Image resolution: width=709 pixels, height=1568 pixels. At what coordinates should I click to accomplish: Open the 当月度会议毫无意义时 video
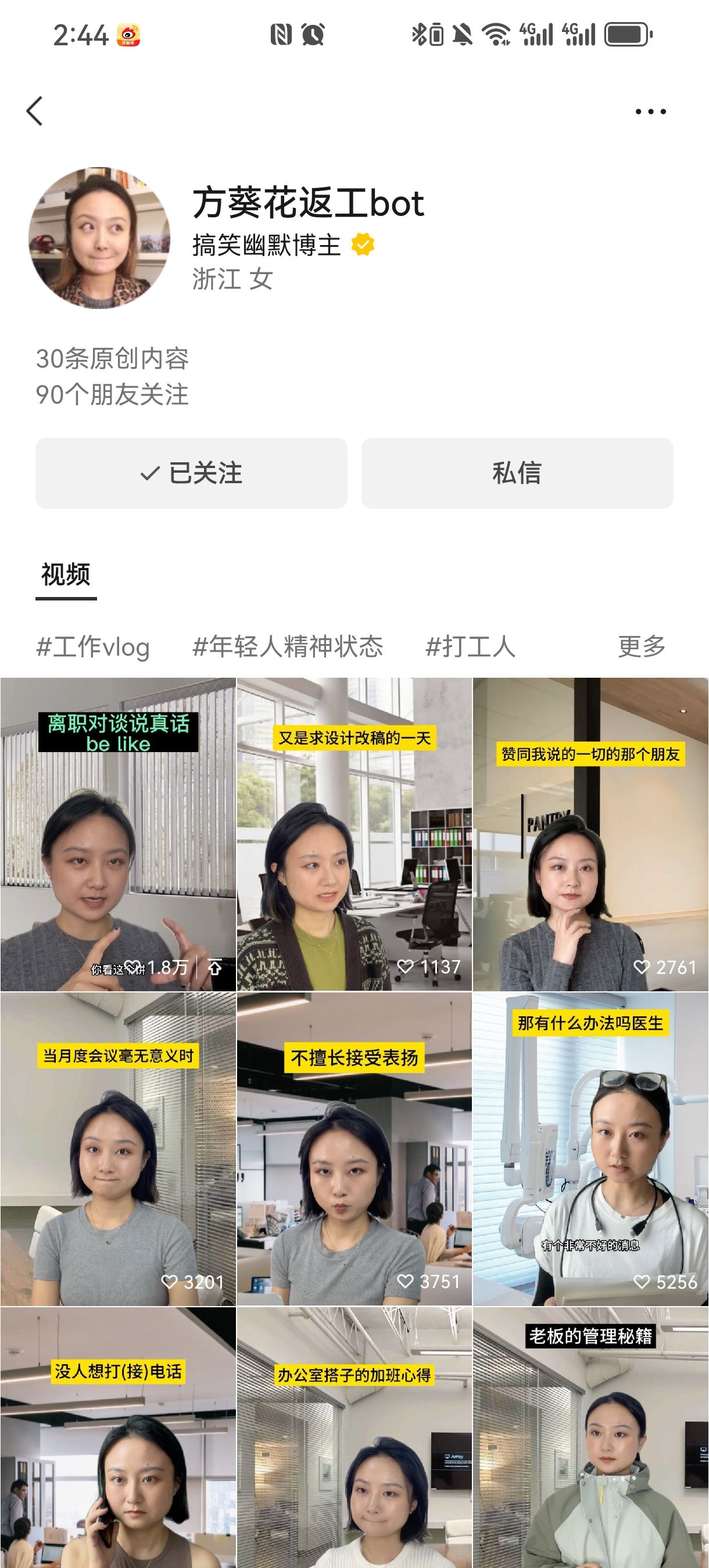tap(117, 1149)
